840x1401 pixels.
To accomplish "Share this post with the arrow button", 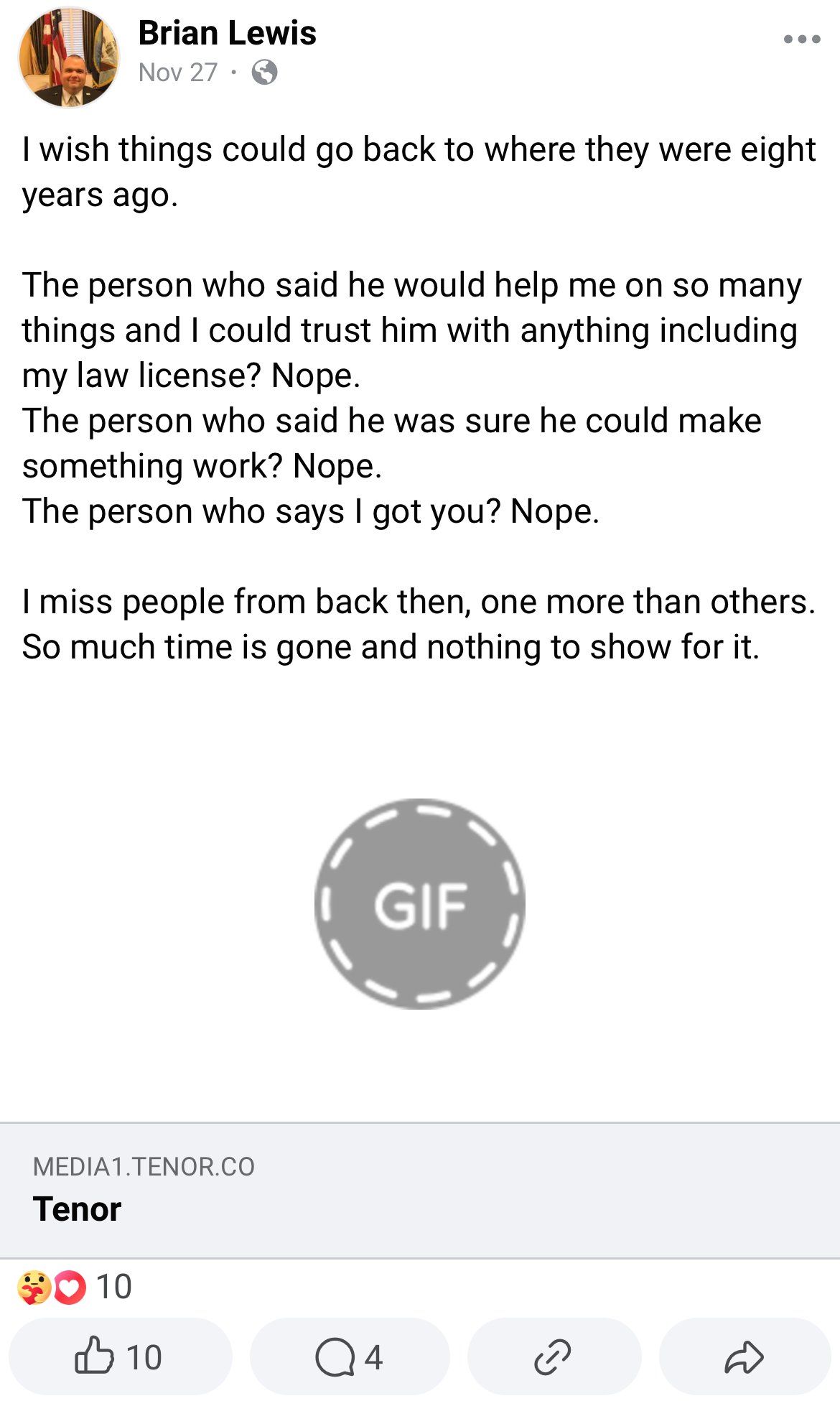I will [x=745, y=1356].
